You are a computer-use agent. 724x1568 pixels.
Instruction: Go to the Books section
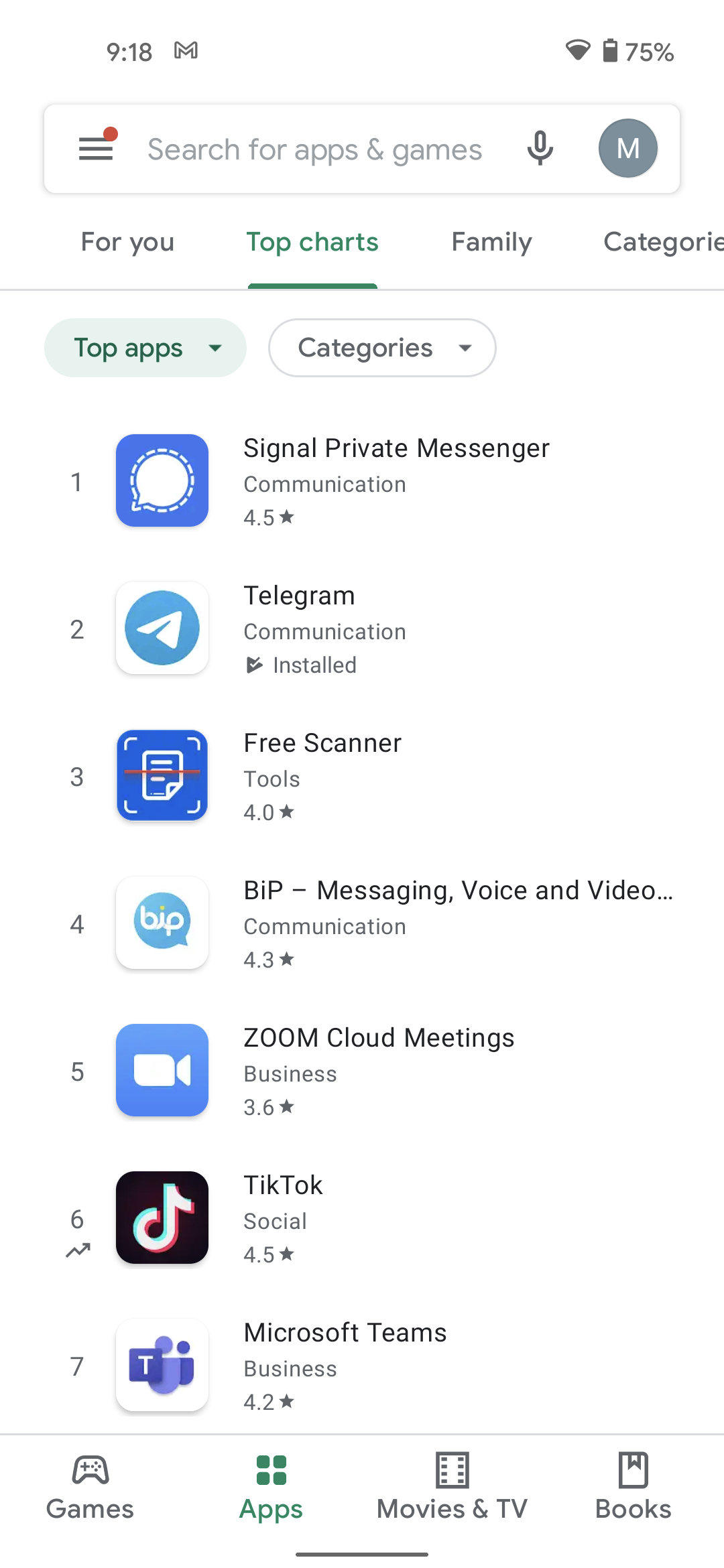[633, 1488]
